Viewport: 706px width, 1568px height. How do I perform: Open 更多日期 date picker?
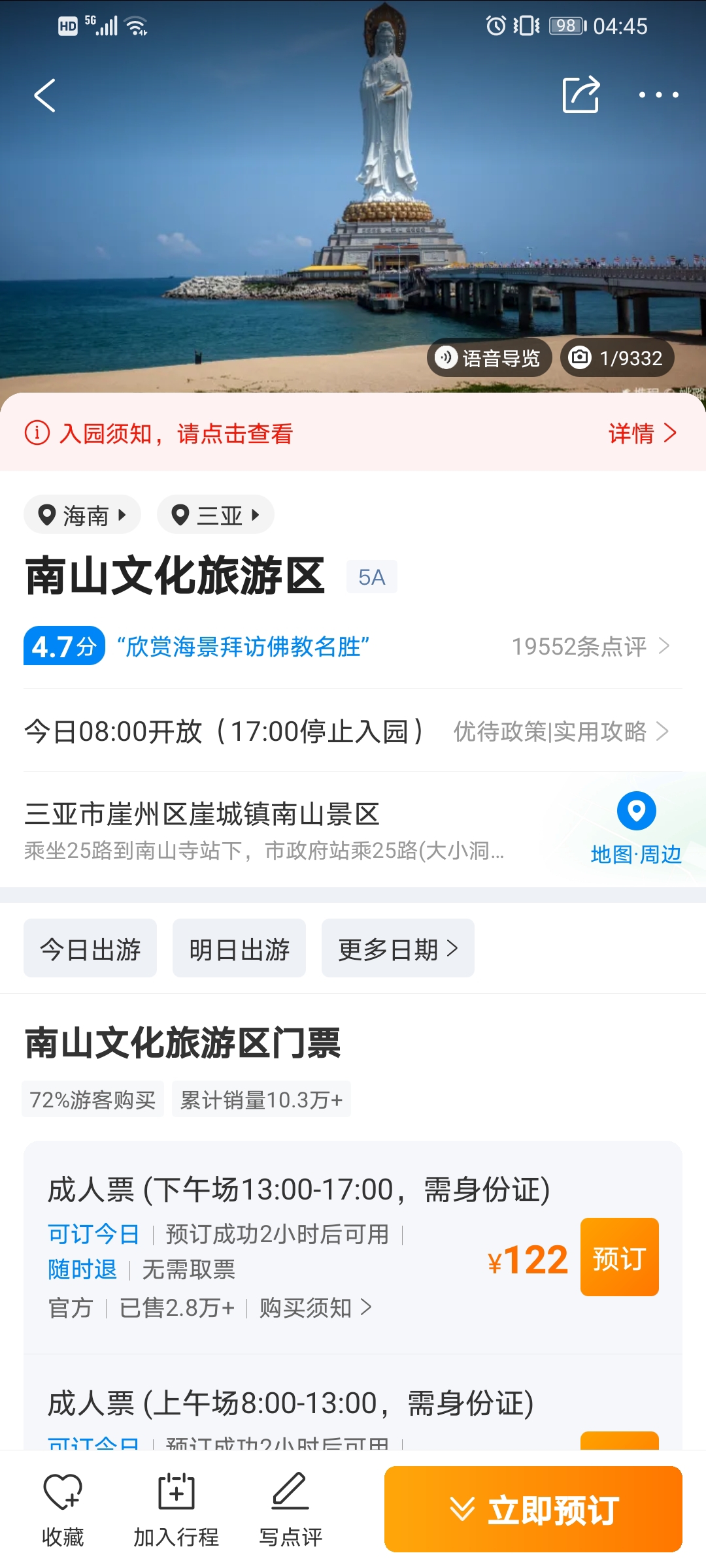click(x=397, y=949)
